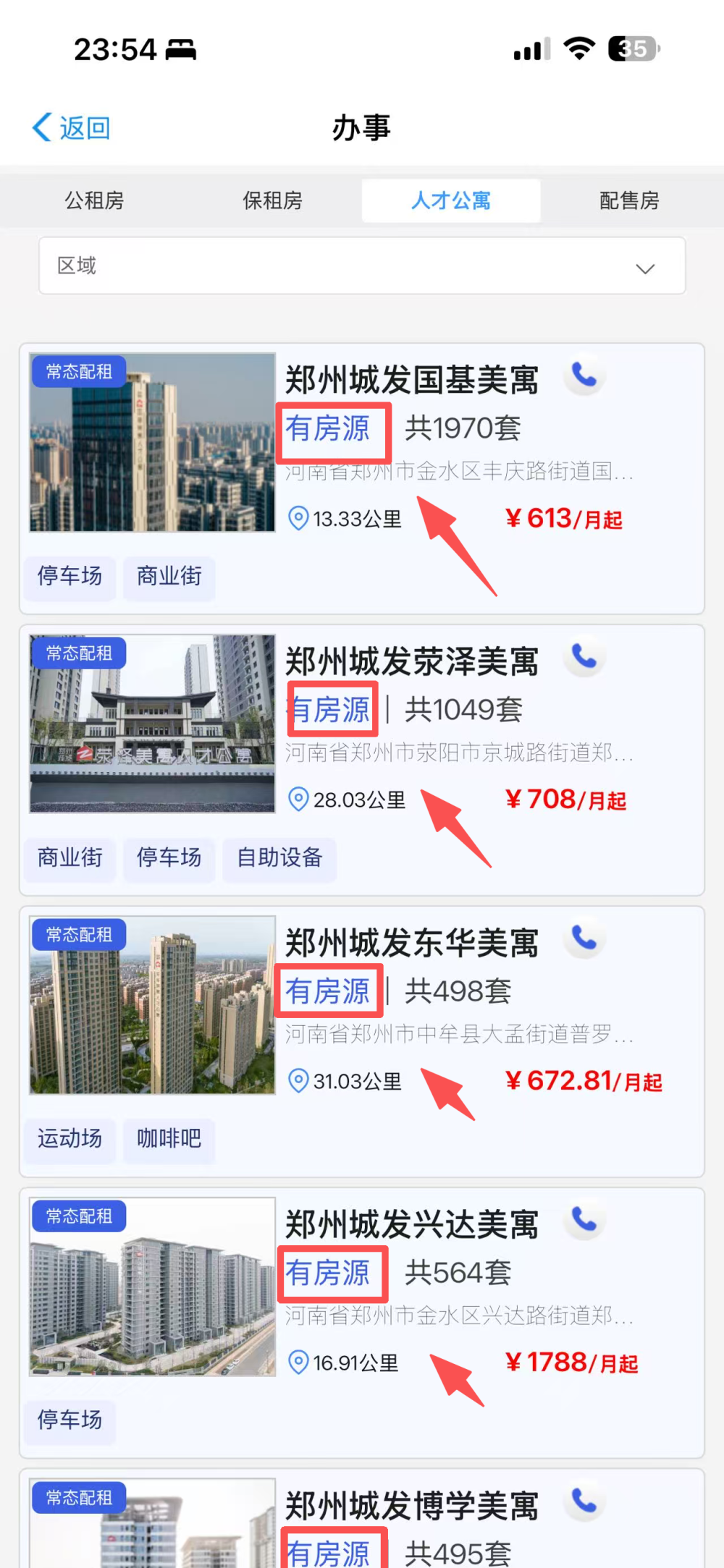724x1568 pixels.
Task: Tap the location pin next to 13.33公里
Action: pos(298,518)
